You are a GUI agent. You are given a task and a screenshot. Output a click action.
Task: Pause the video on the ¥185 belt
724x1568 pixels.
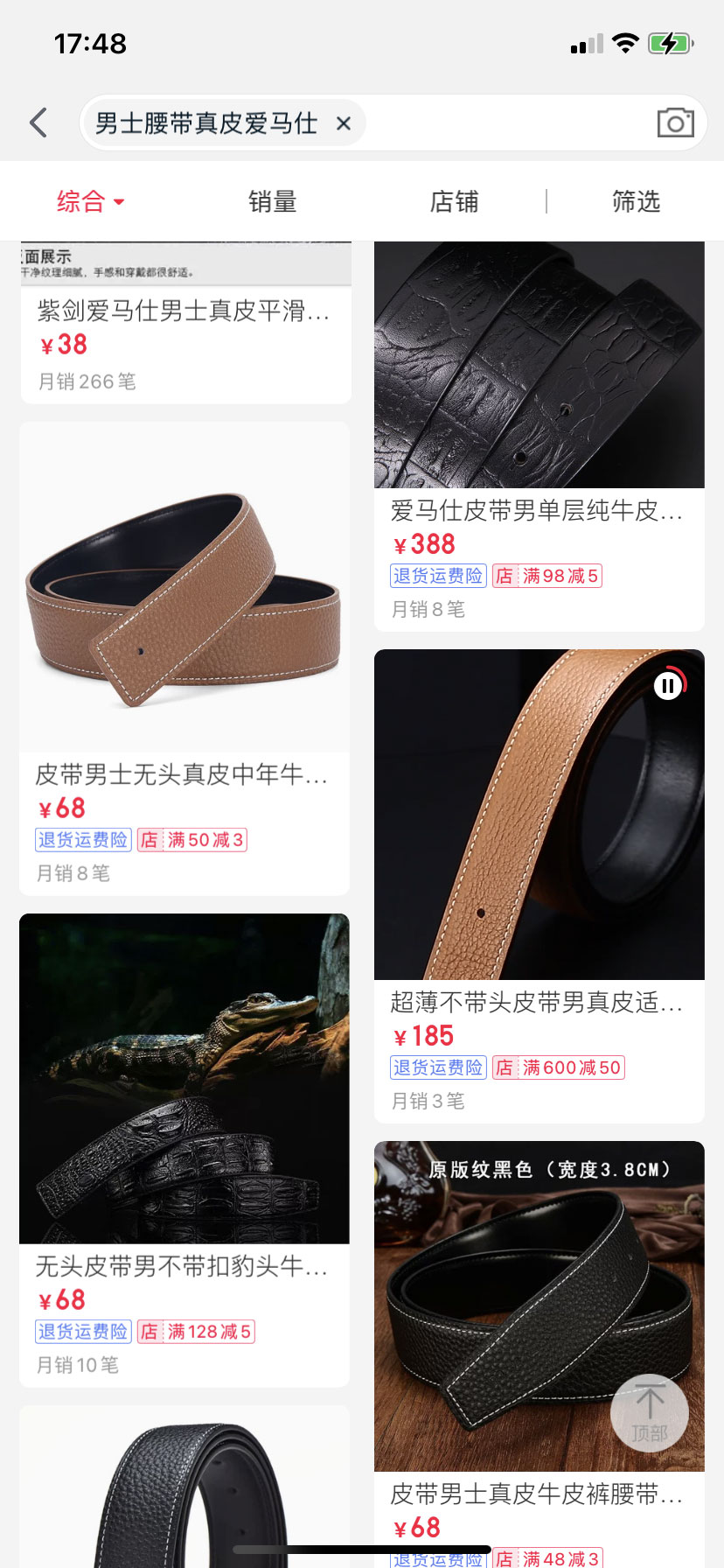coord(669,686)
